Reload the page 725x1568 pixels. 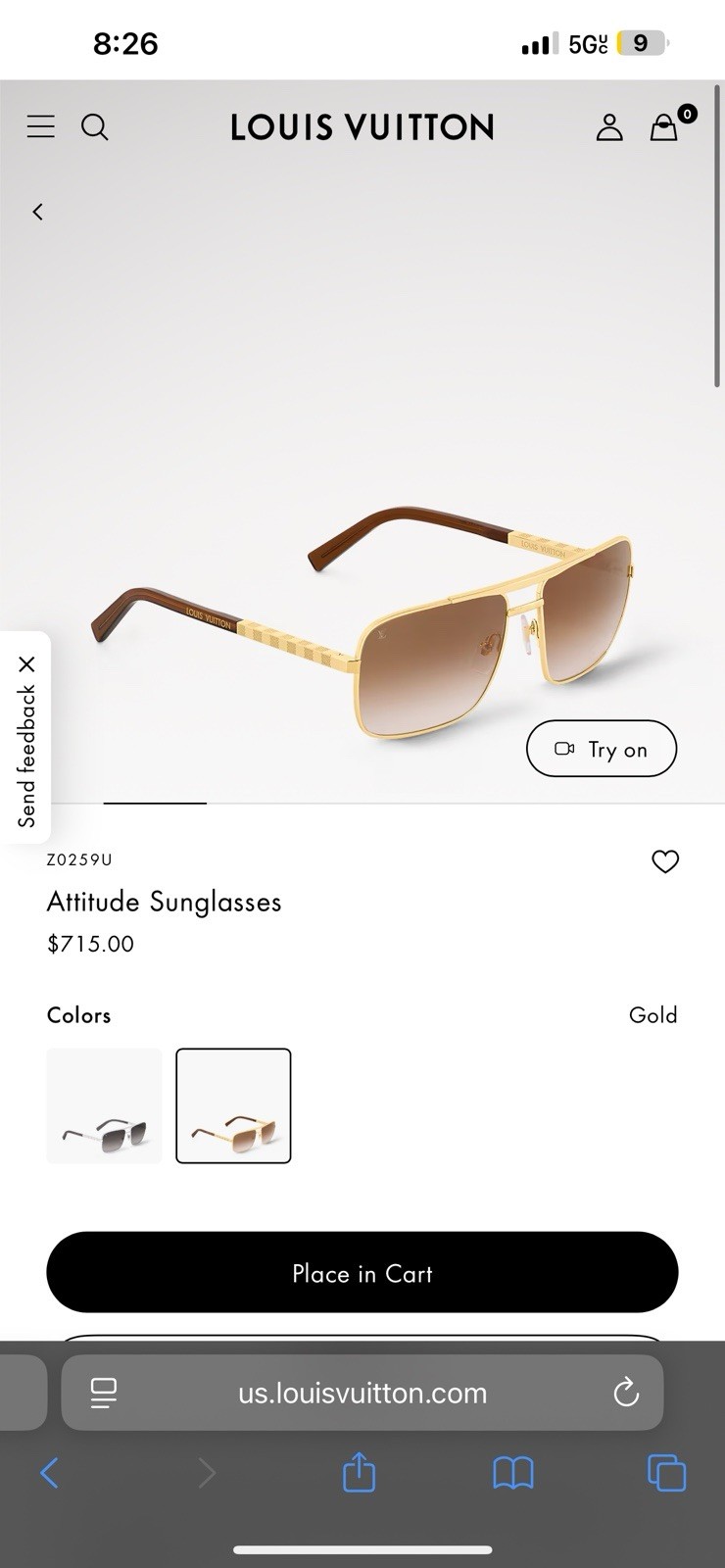click(x=625, y=1393)
